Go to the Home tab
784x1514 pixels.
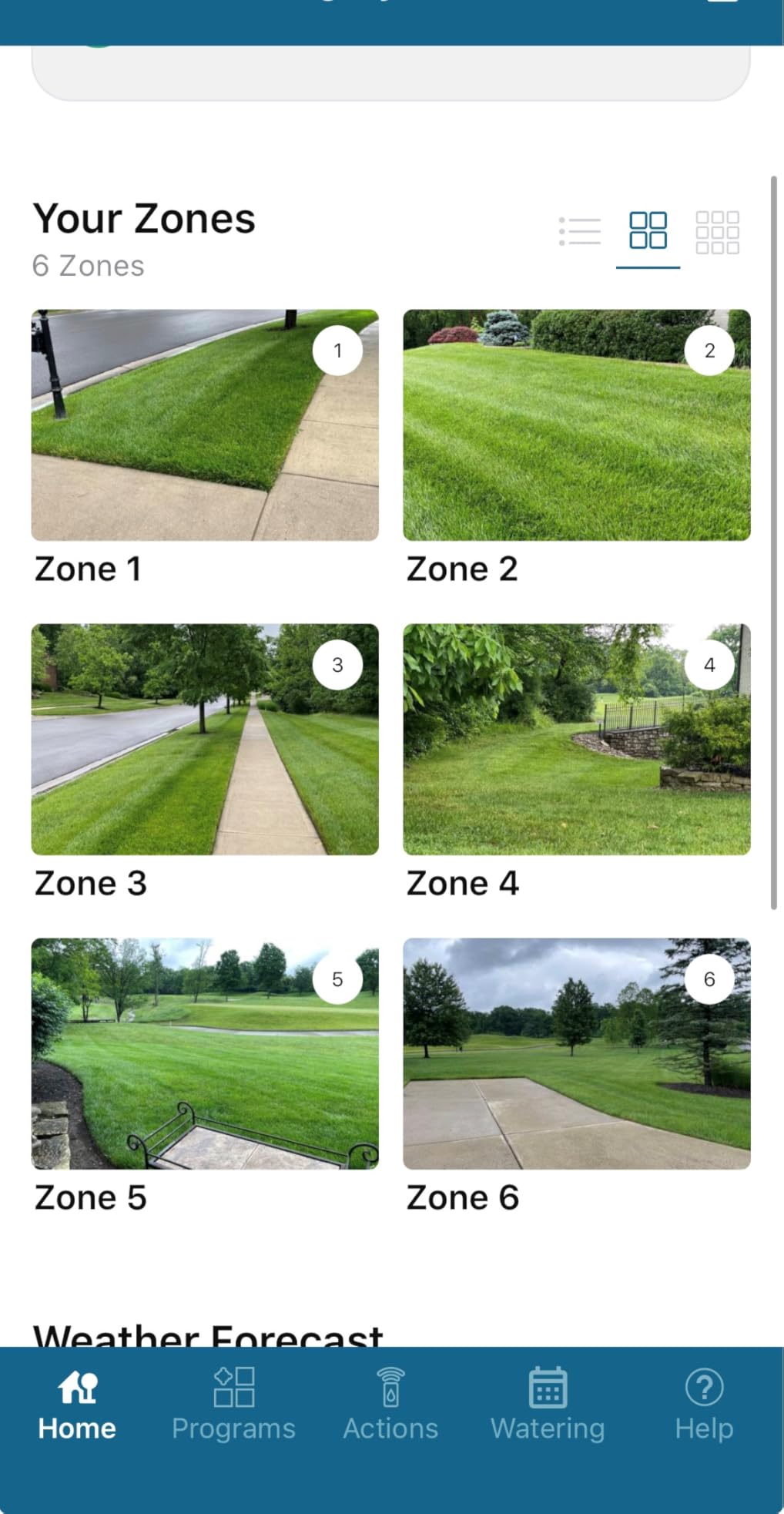click(x=77, y=1405)
